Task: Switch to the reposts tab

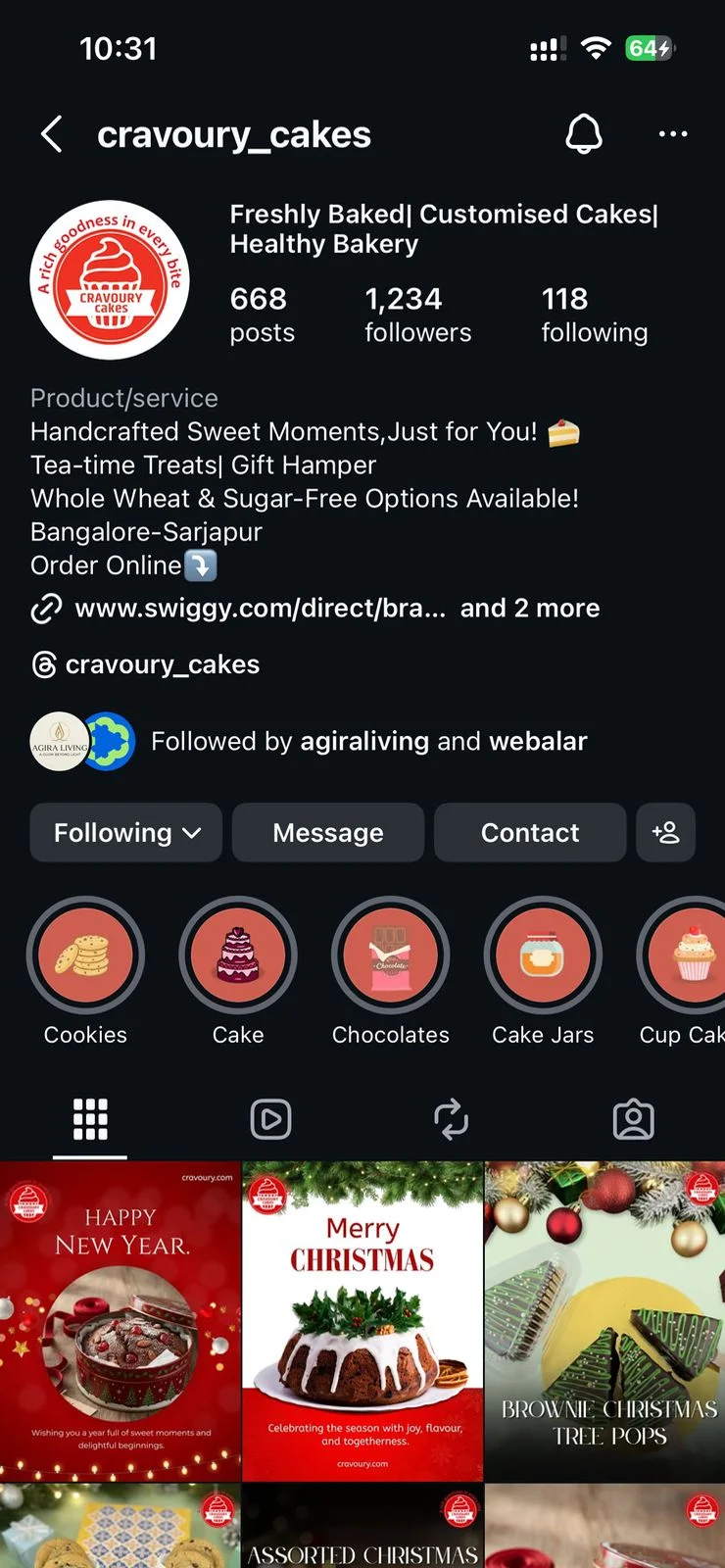Action: (x=452, y=1119)
